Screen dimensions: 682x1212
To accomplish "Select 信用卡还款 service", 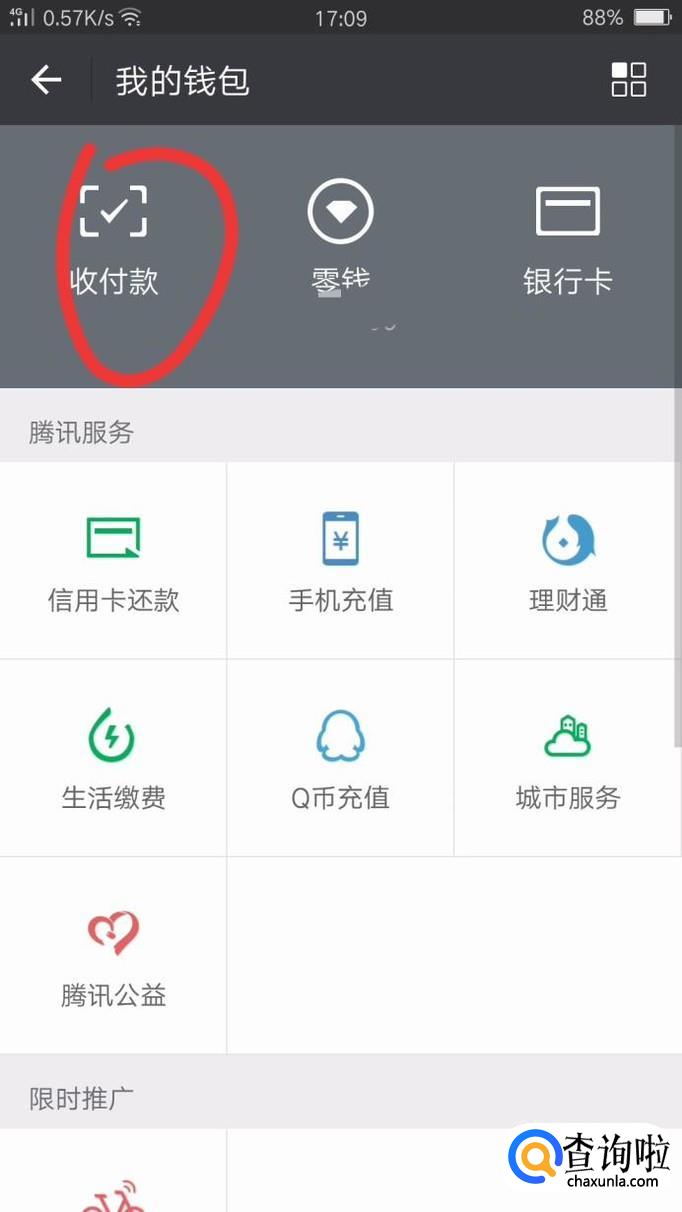I will tap(113, 562).
